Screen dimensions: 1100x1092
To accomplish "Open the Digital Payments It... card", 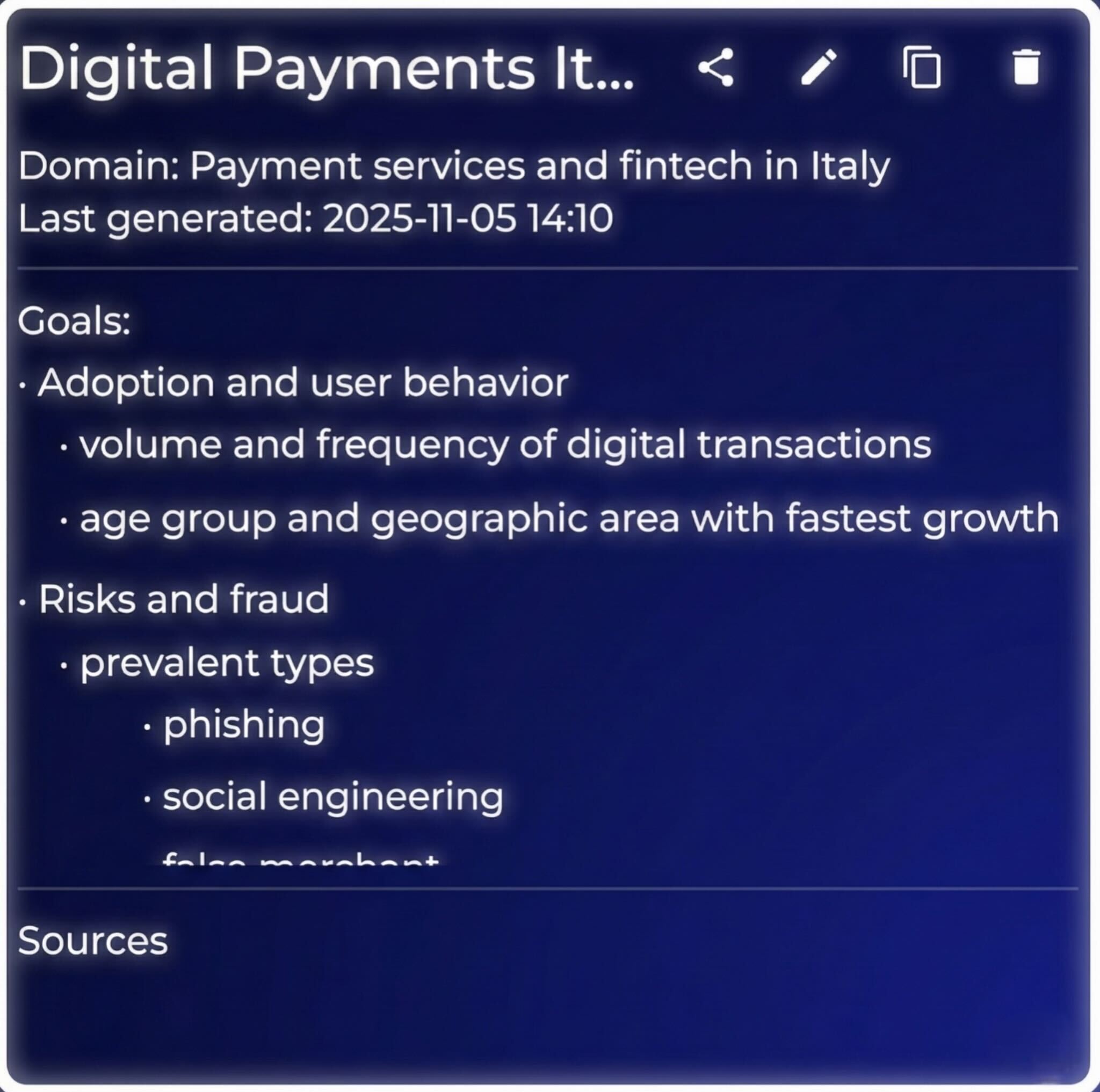I will point(326,68).
